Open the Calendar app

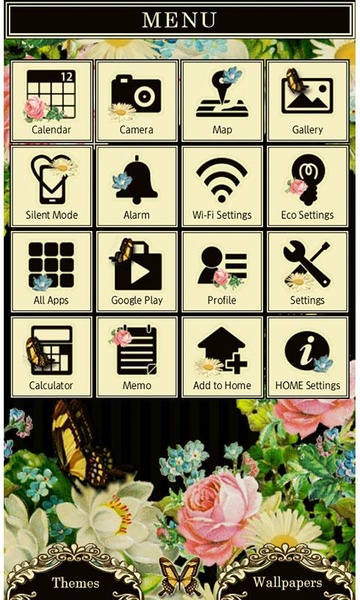tap(51, 101)
